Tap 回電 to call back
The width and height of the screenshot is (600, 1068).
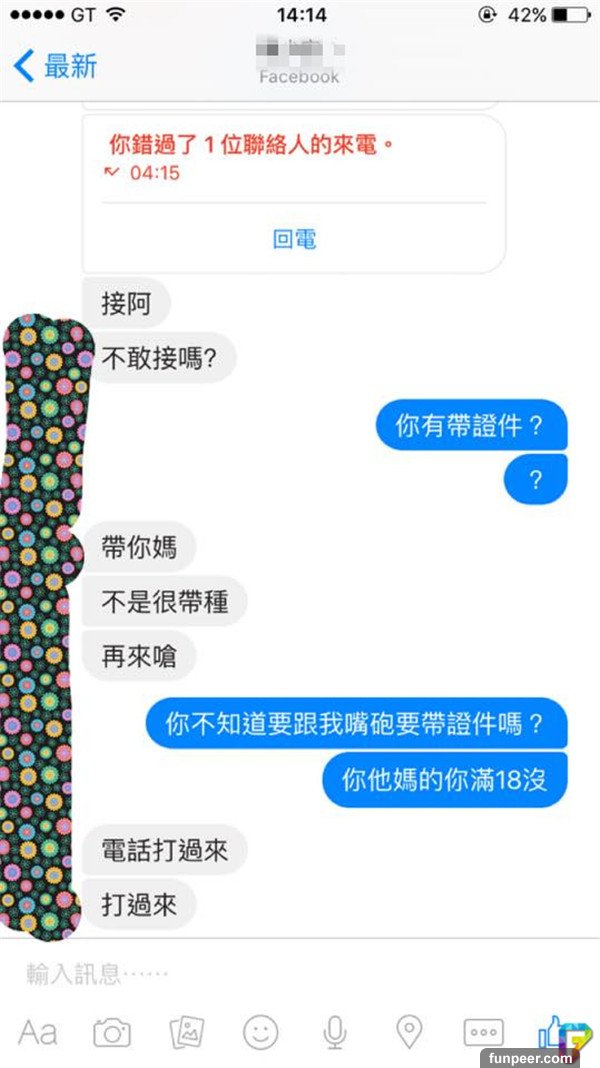click(x=294, y=239)
